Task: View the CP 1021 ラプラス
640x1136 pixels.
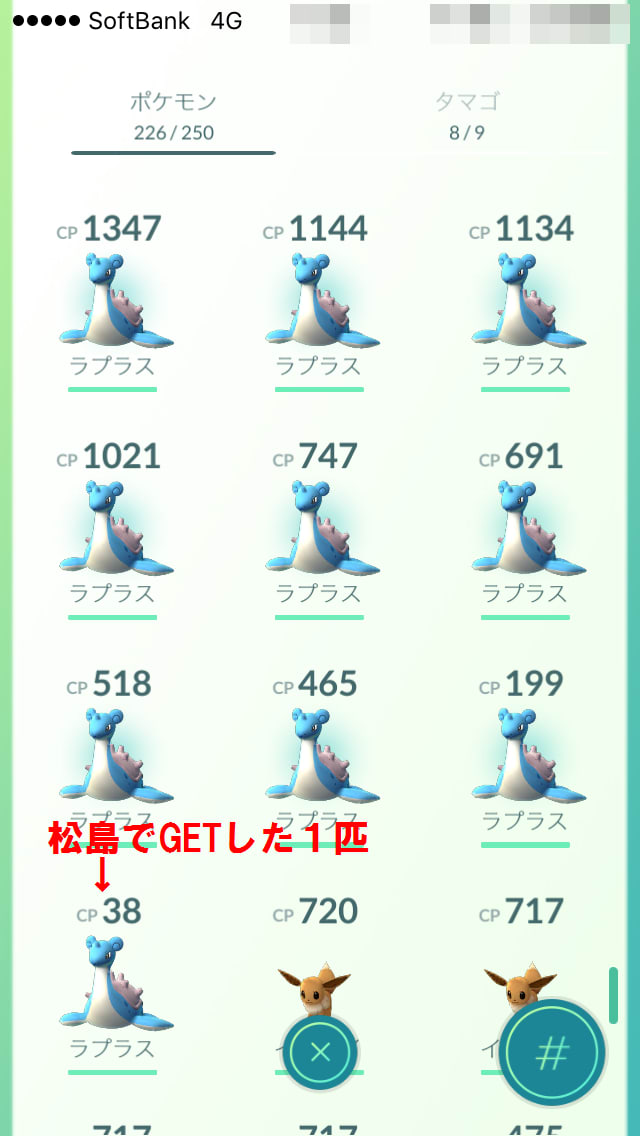Action: point(112,528)
